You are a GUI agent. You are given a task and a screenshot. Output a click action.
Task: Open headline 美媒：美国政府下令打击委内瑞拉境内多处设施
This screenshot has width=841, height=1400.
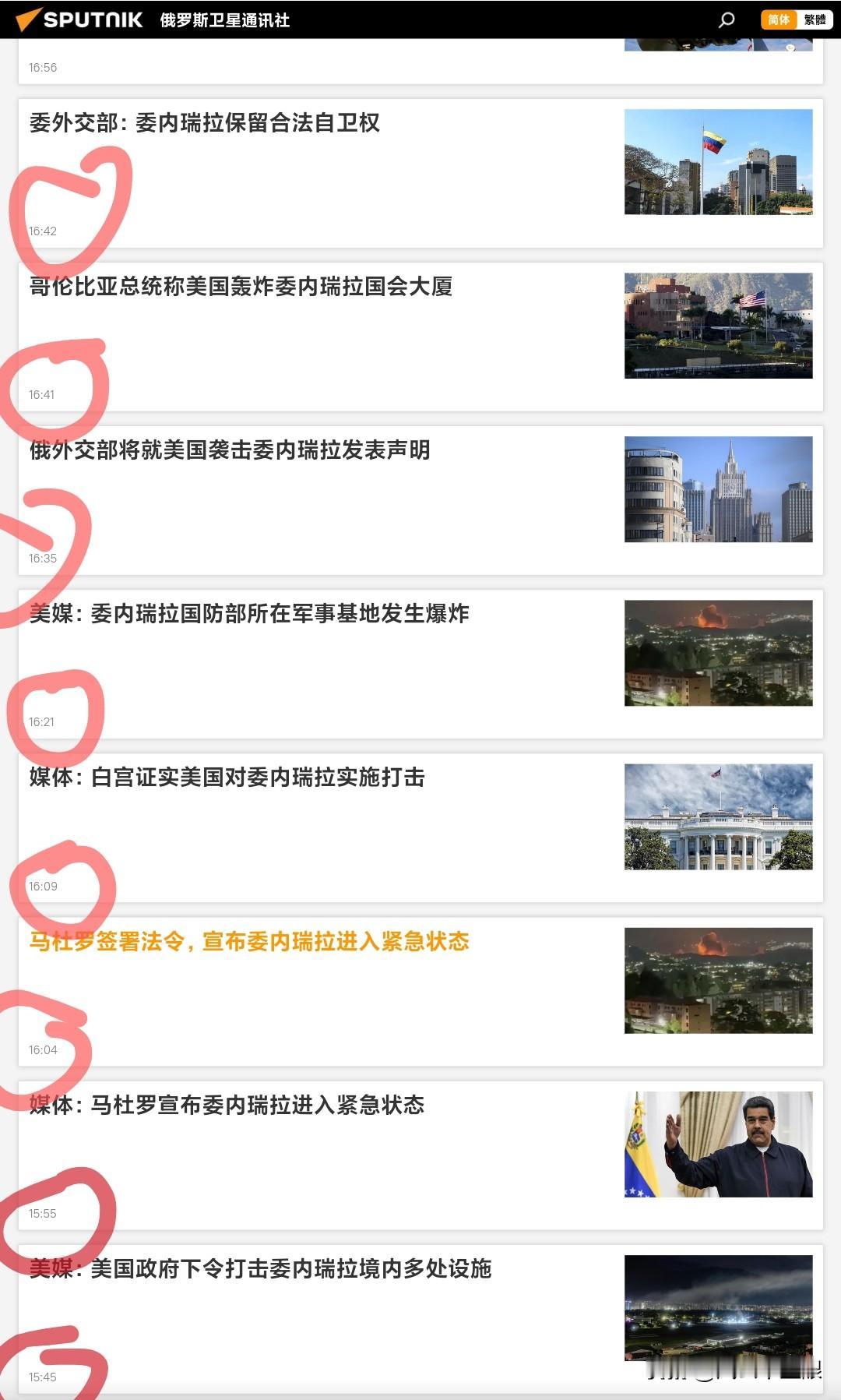click(260, 1268)
